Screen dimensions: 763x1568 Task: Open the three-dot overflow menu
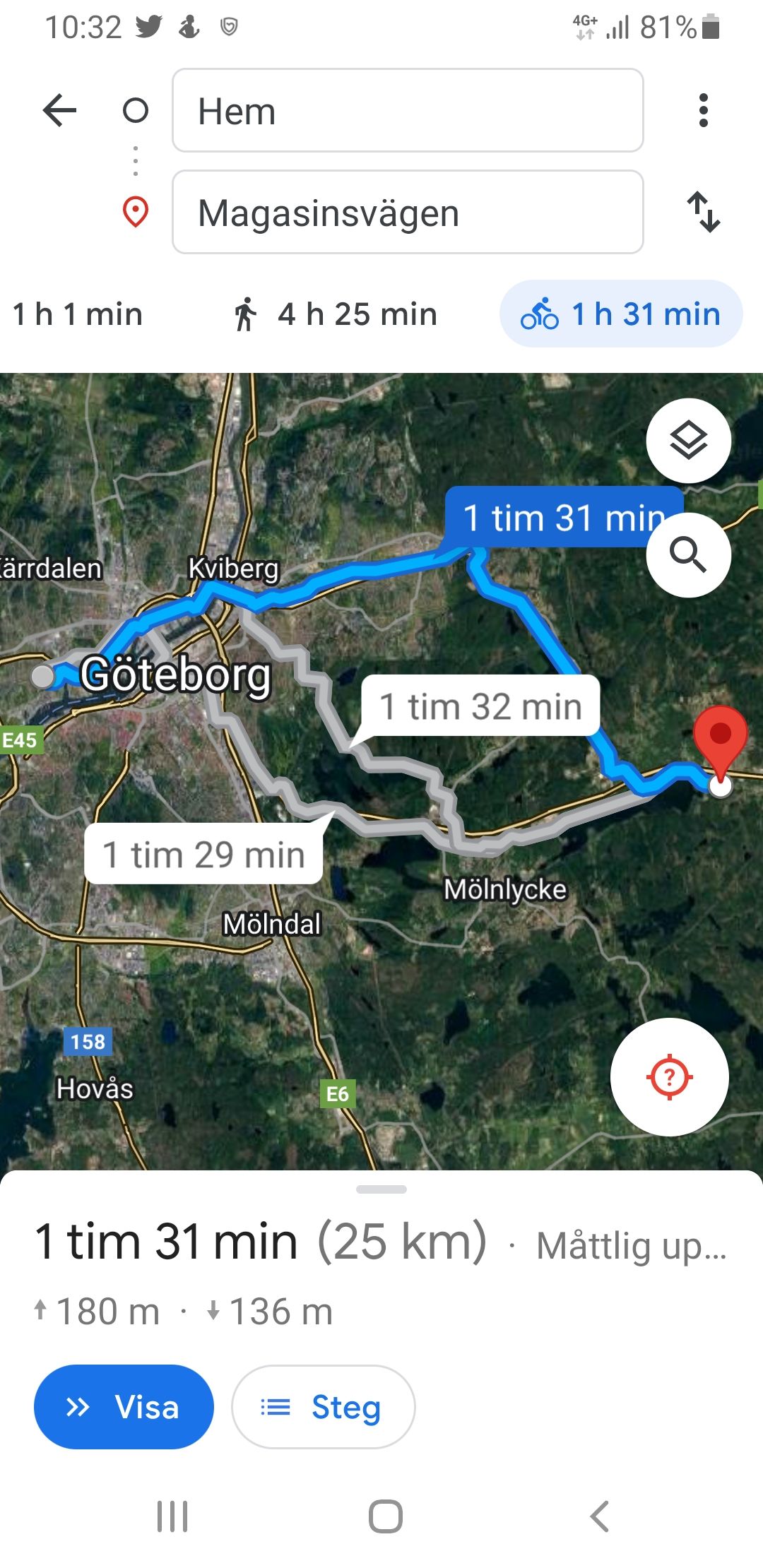[703, 110]
